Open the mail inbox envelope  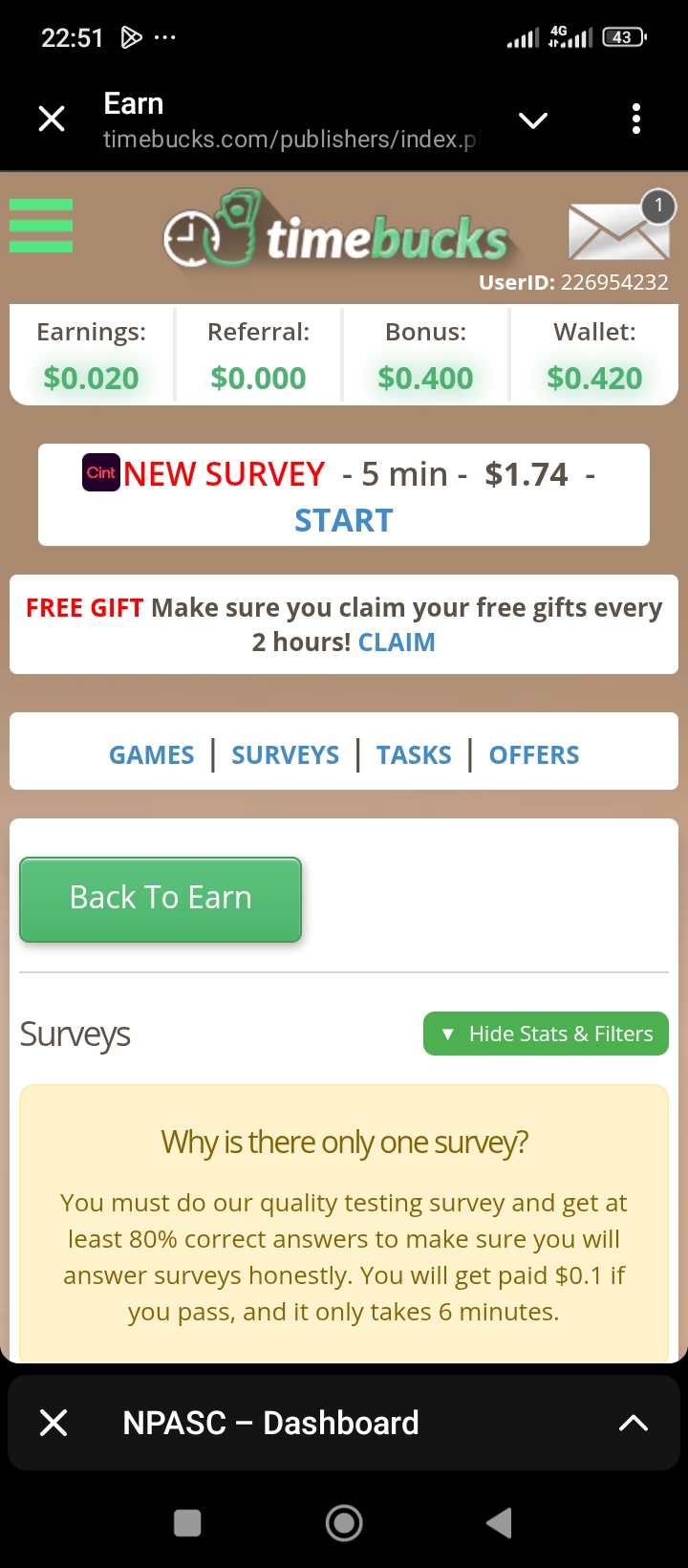[x=618, y=230]
